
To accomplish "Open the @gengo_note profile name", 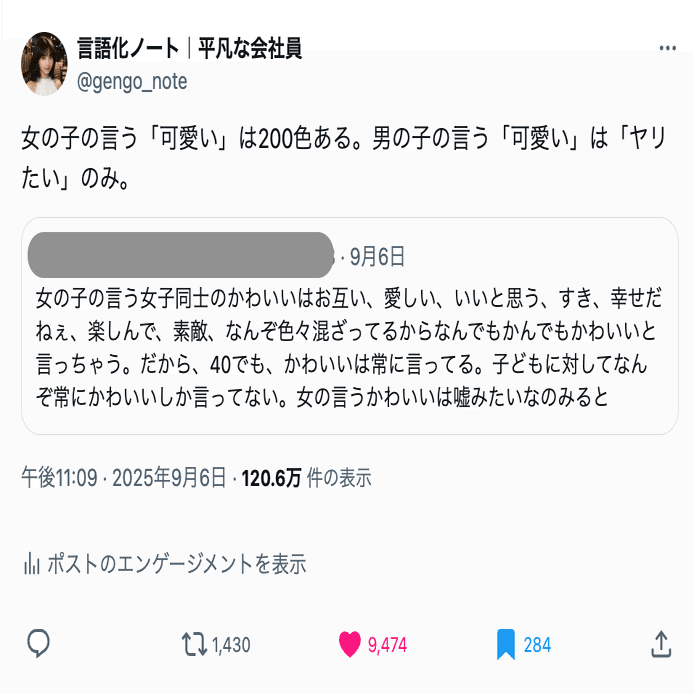I will [190, 47].
